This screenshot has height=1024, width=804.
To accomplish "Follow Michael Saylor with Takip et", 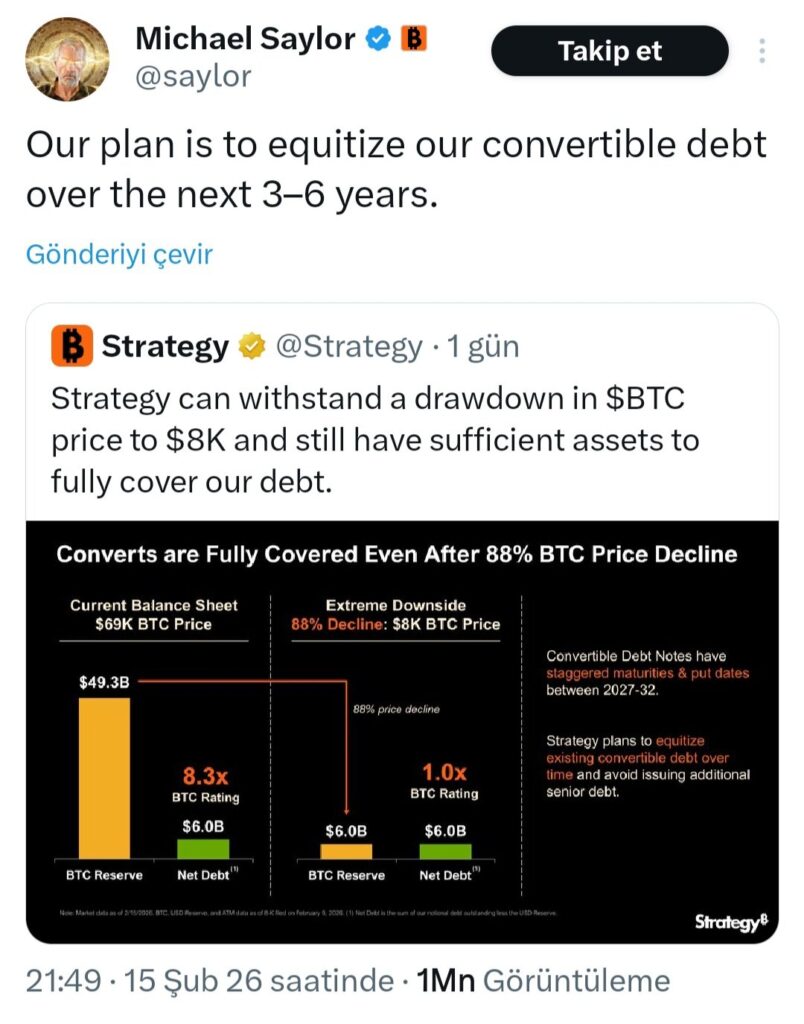I will click(x=609, y=52).
